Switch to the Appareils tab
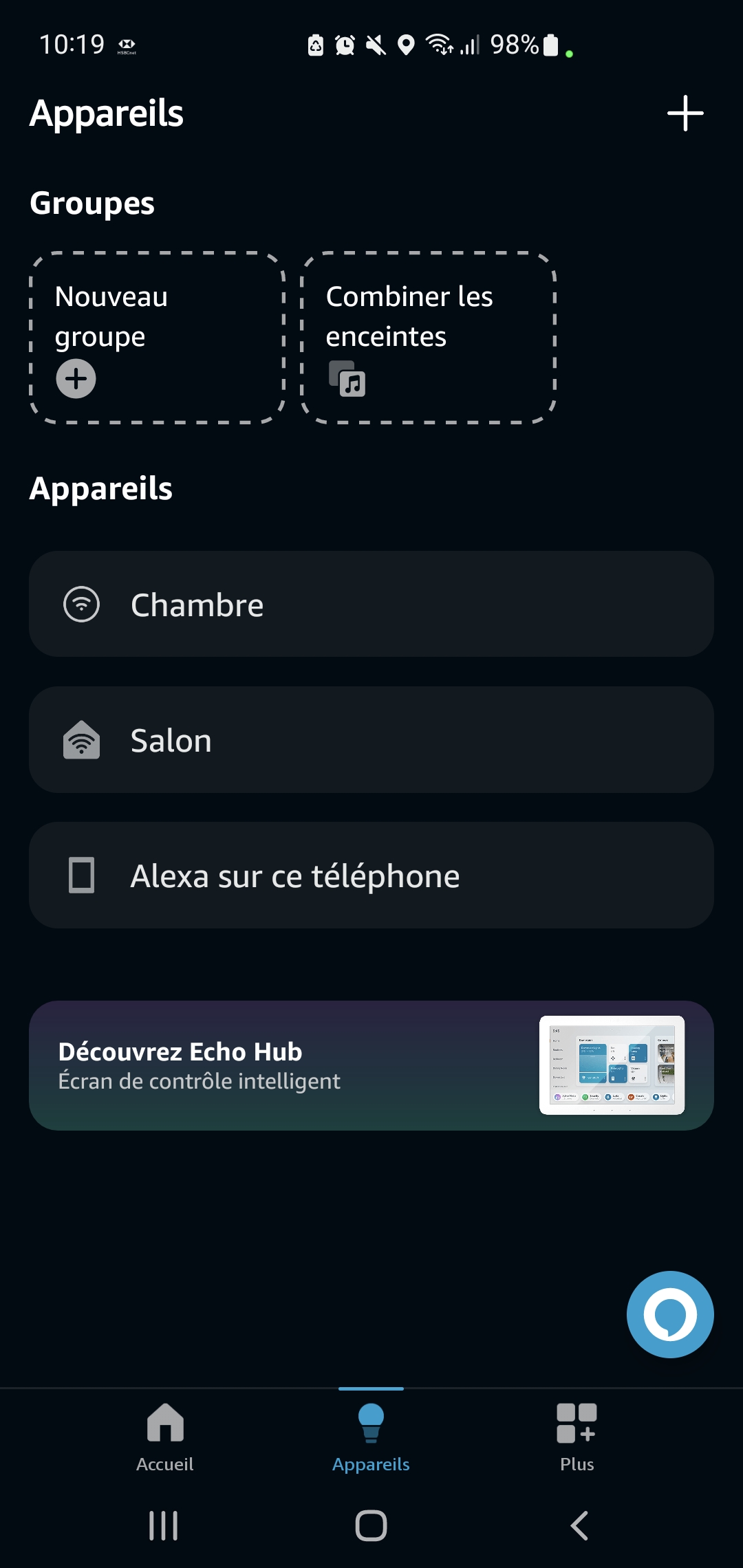Screen dimensions: 743x1568 (371, 1437)
